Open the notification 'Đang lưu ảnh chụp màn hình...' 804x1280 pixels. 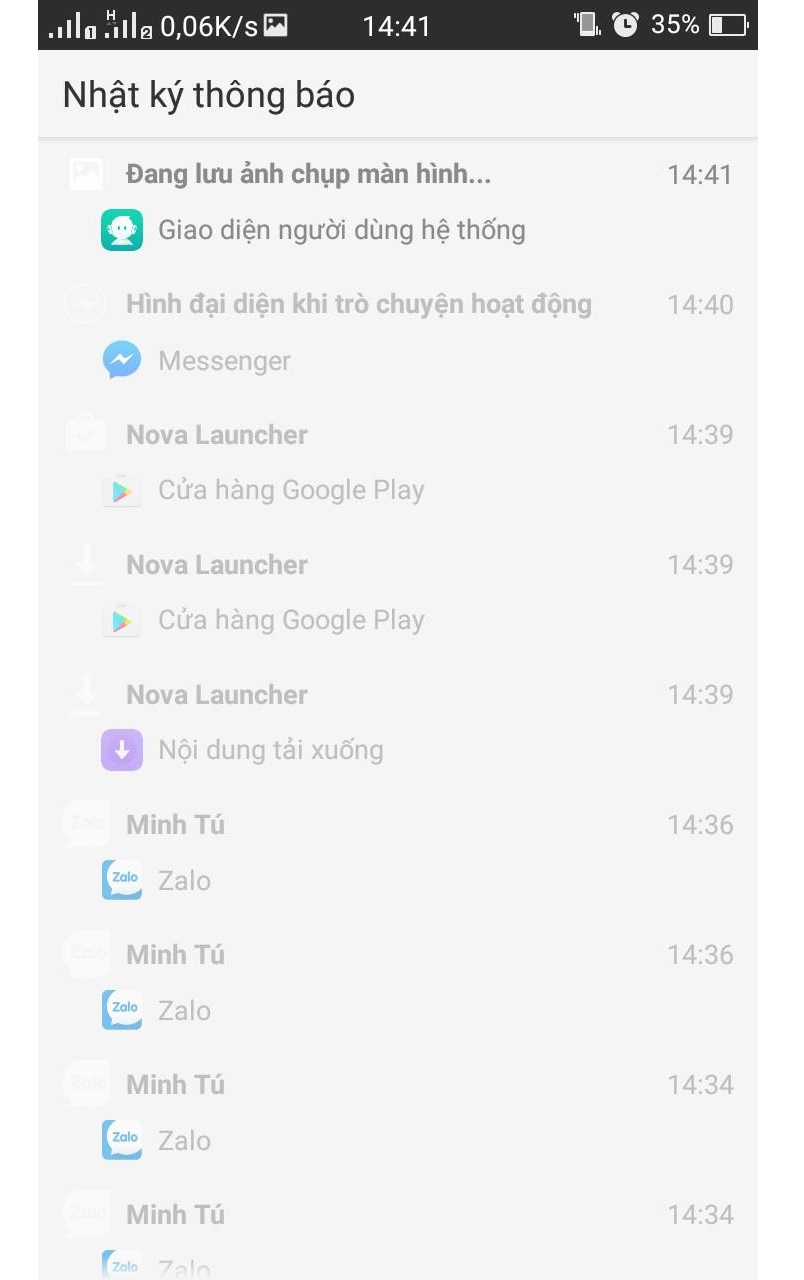[308, 173]
